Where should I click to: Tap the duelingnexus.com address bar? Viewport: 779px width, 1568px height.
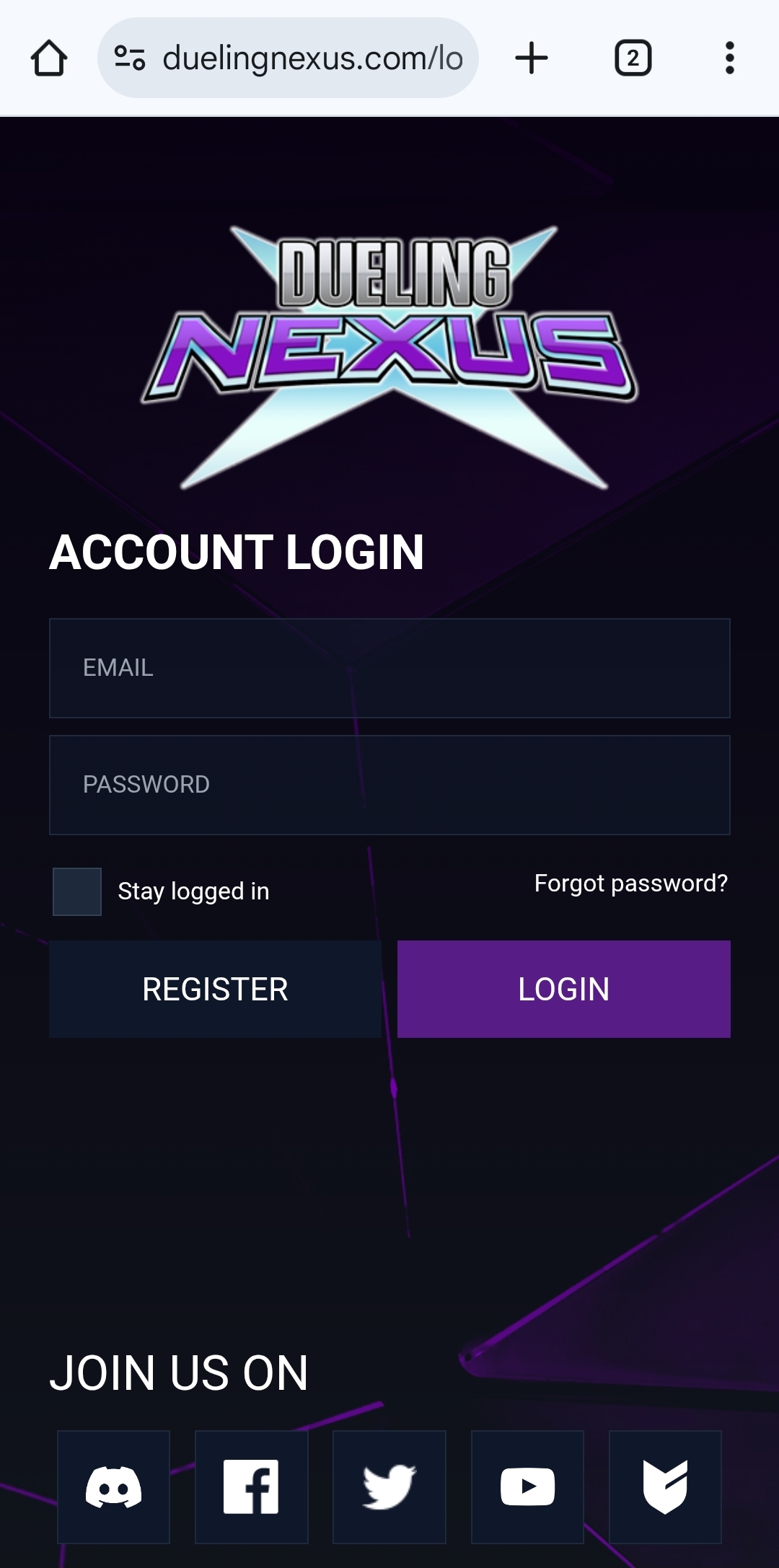288,58
